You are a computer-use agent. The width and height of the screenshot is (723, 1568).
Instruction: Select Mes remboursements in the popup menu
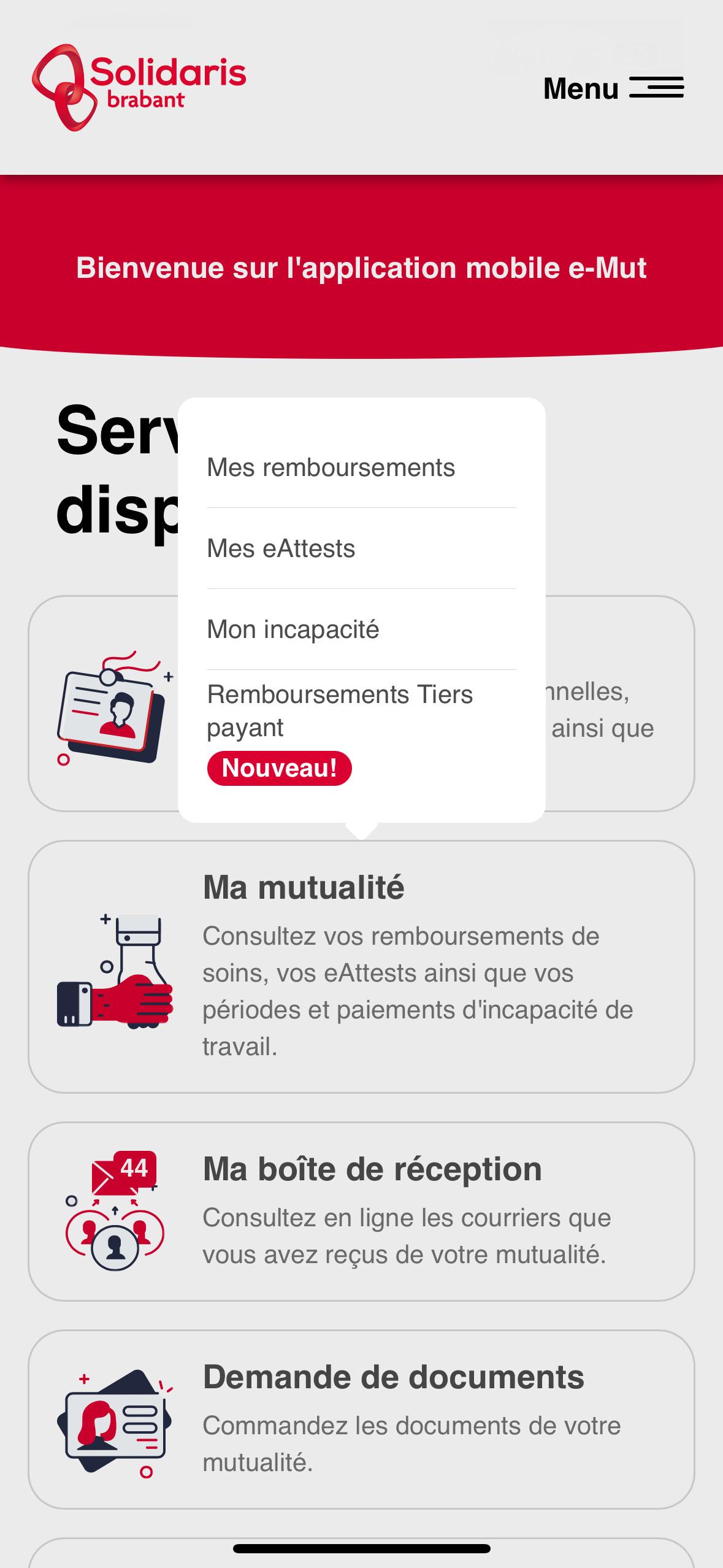click(x=331, y=466)
